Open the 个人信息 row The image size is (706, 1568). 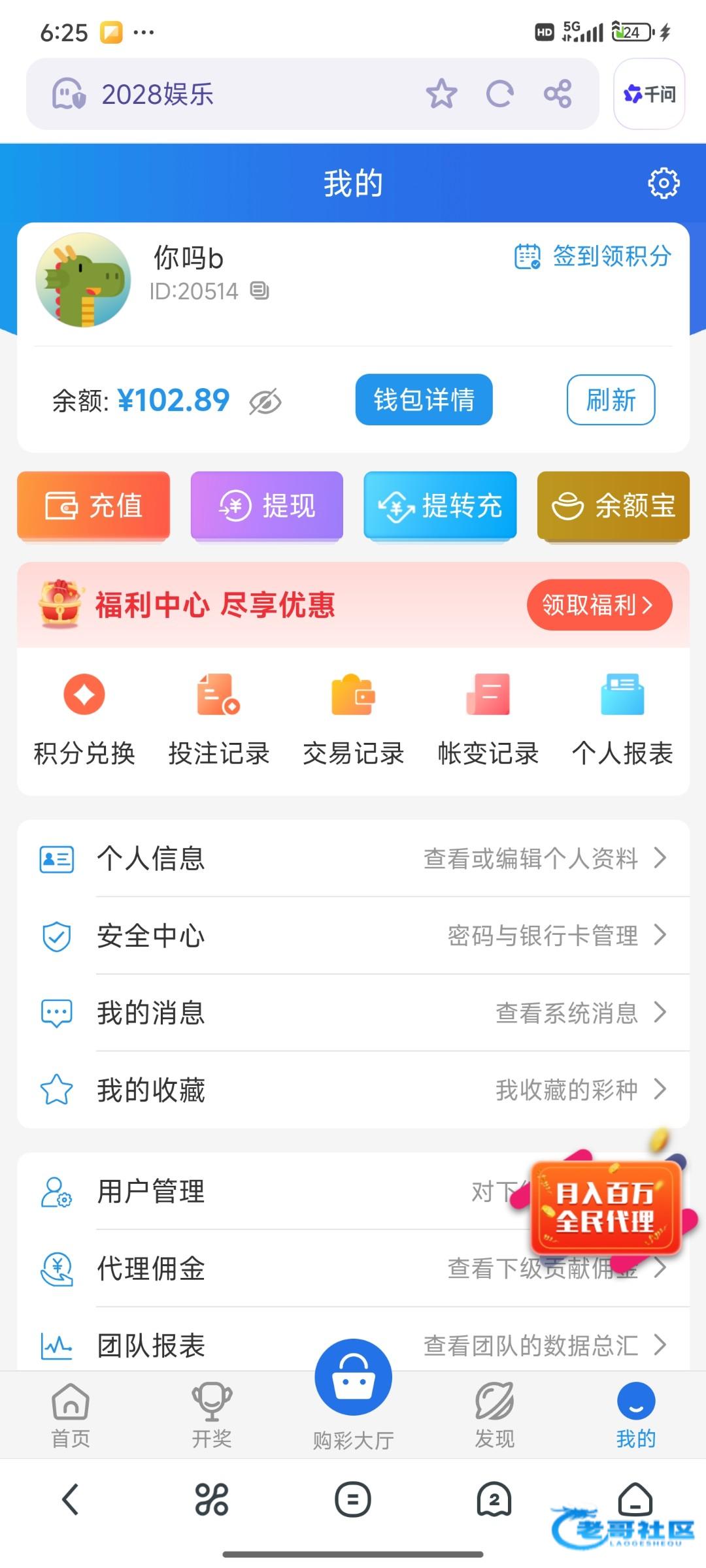(353, 858)
